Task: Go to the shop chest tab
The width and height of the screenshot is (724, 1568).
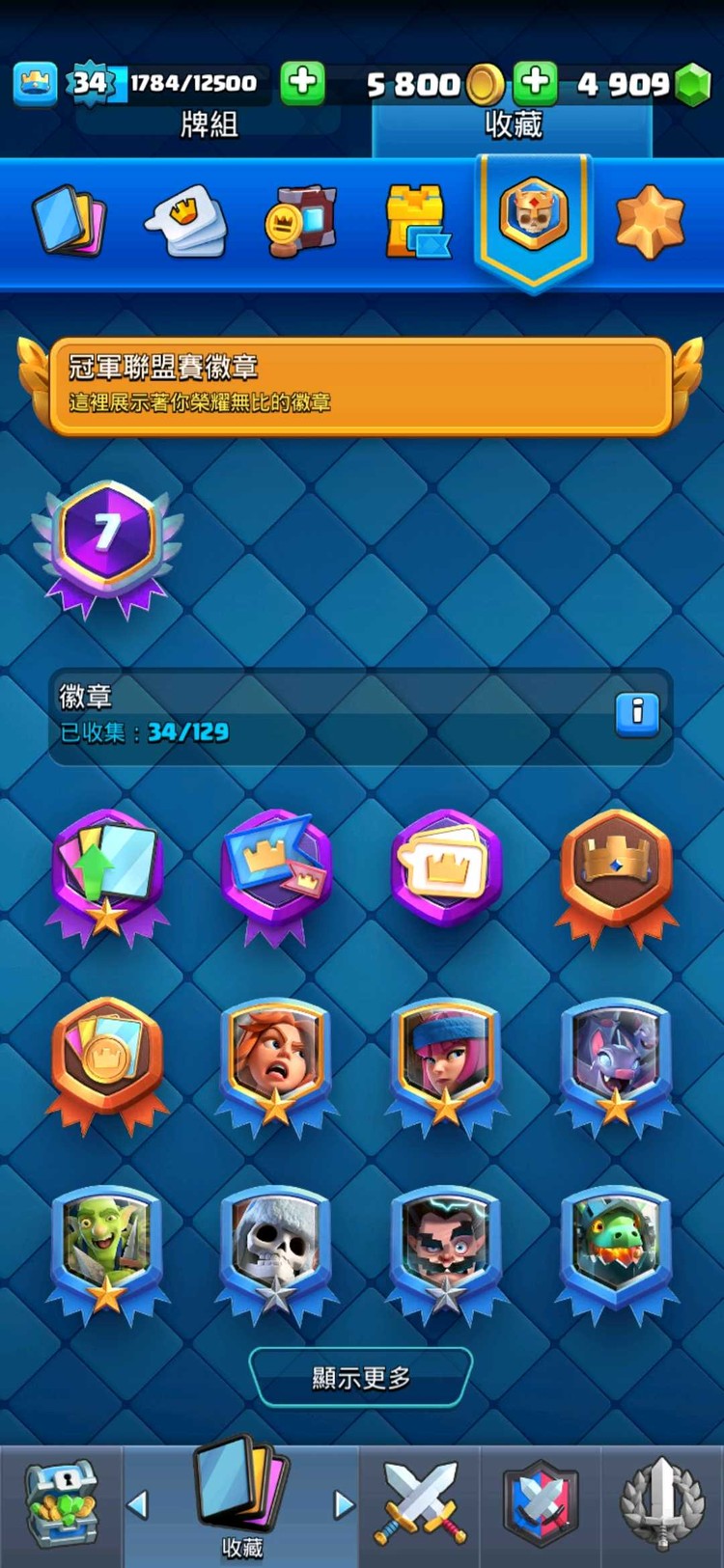Action: click(61, 1505)
